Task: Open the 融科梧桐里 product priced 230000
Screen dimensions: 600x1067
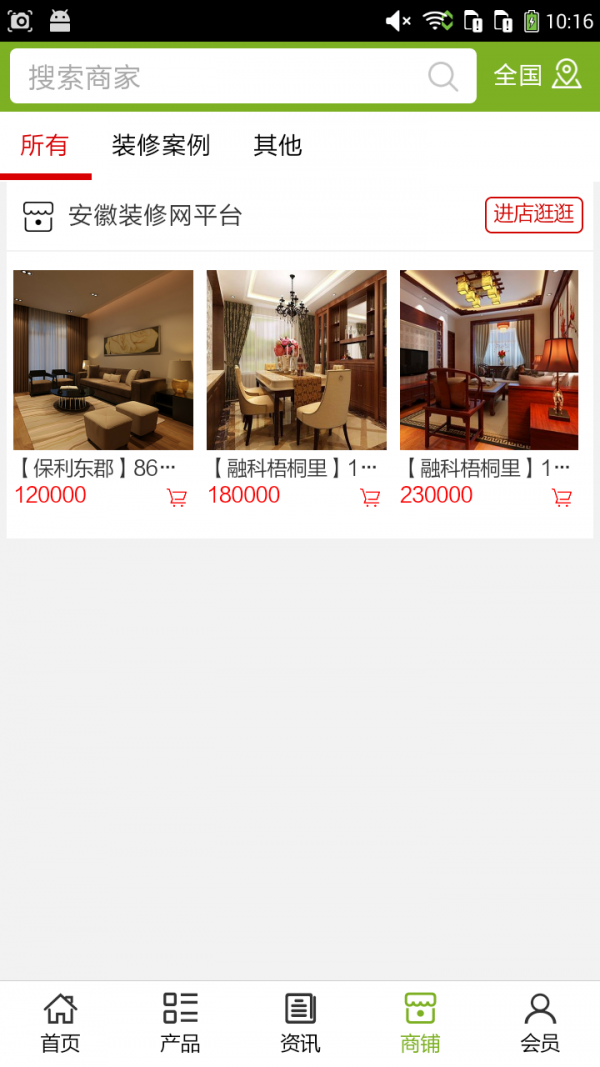Action: pyautogui.click(x=489, y=360)
